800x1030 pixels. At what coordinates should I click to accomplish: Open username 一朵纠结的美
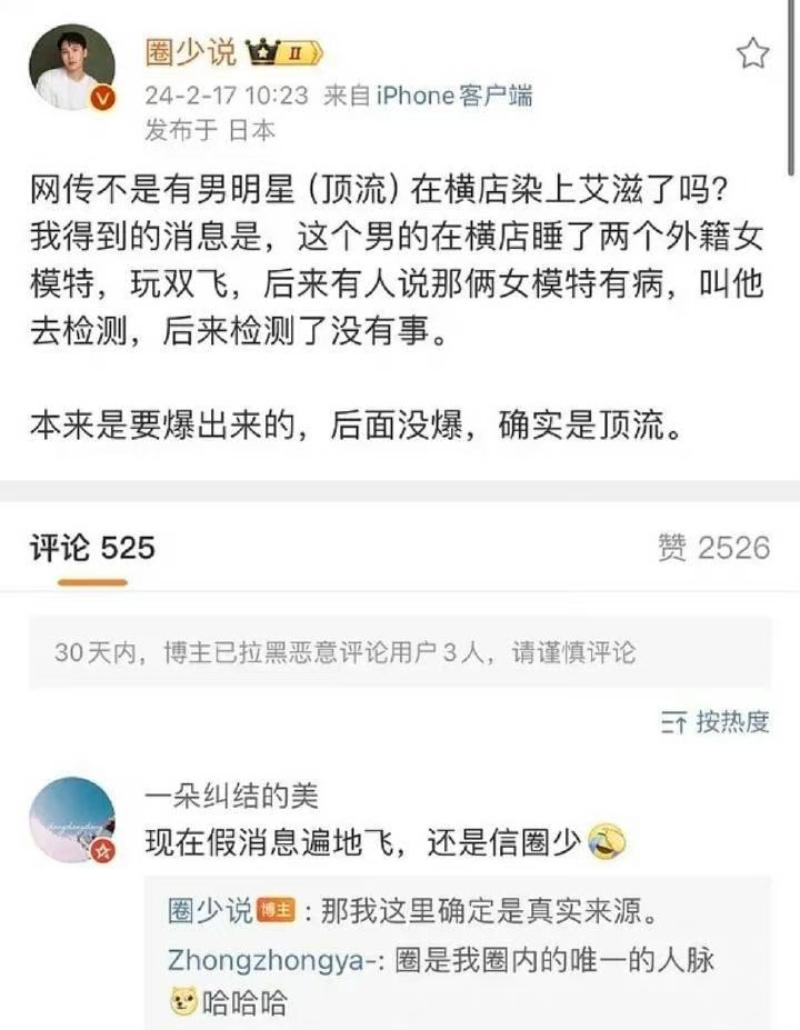tap(232, 795)
